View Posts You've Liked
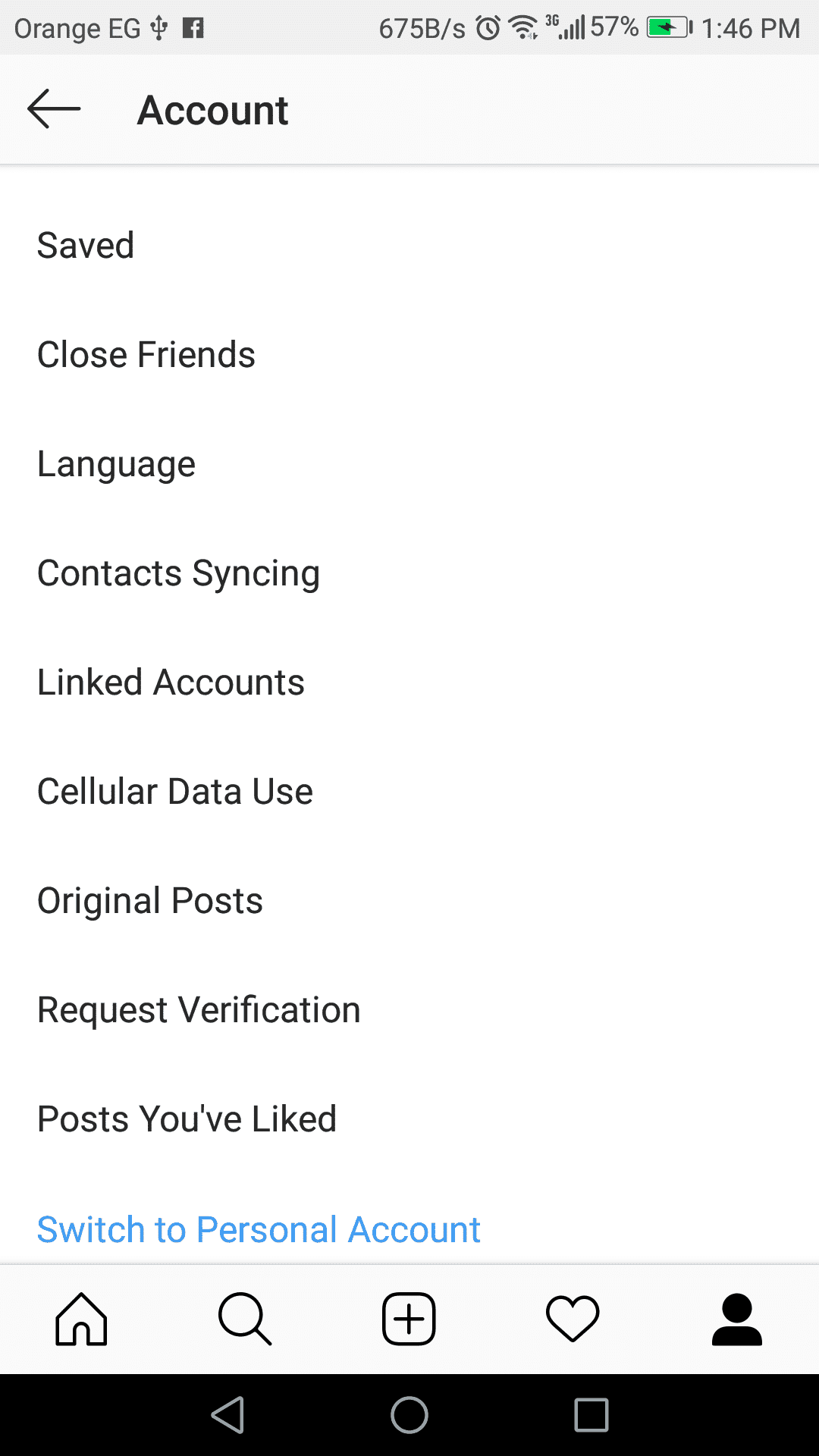This screenshot has width=819, height=1456. pos(187,1119)
